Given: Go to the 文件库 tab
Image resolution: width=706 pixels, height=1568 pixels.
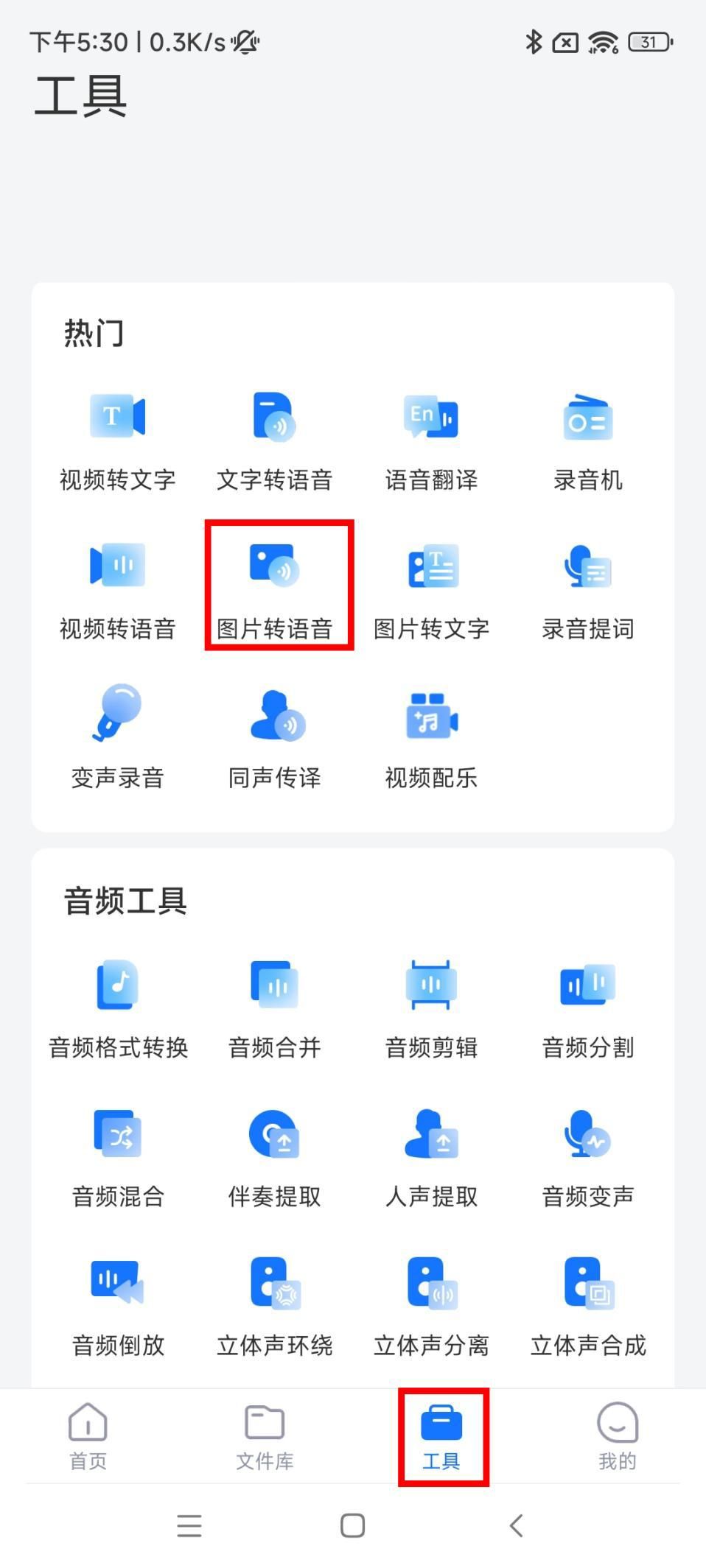Looking at the screenshot, I should (x=265, y=1436).
